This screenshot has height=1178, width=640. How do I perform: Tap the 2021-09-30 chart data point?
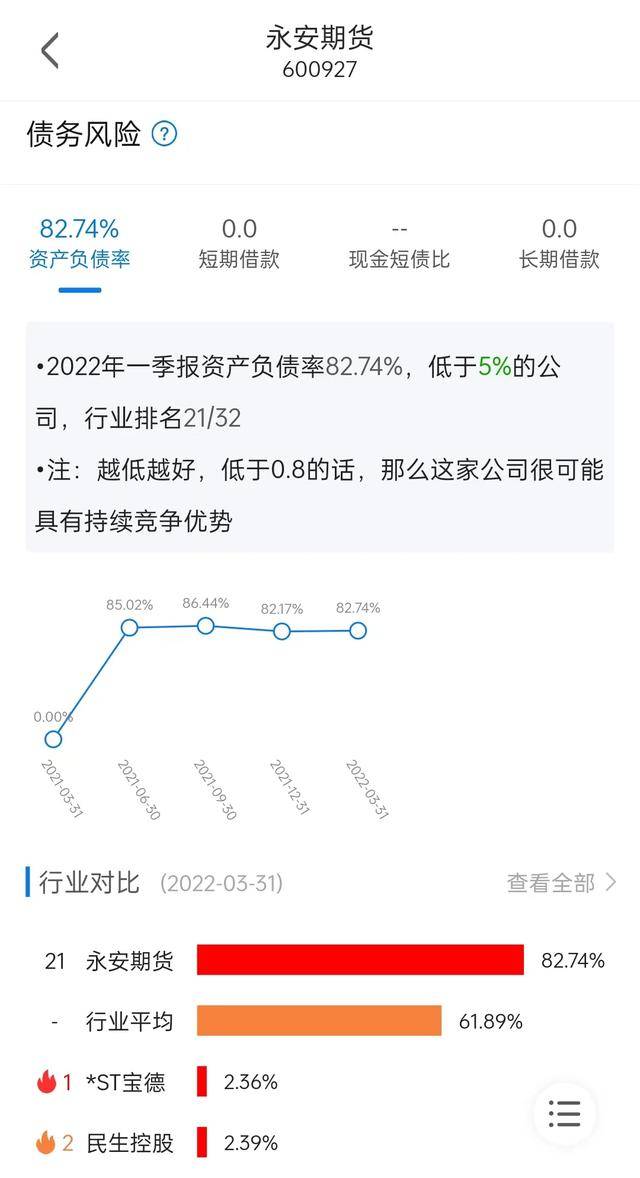pyautogui.click(x=205, y=626)
